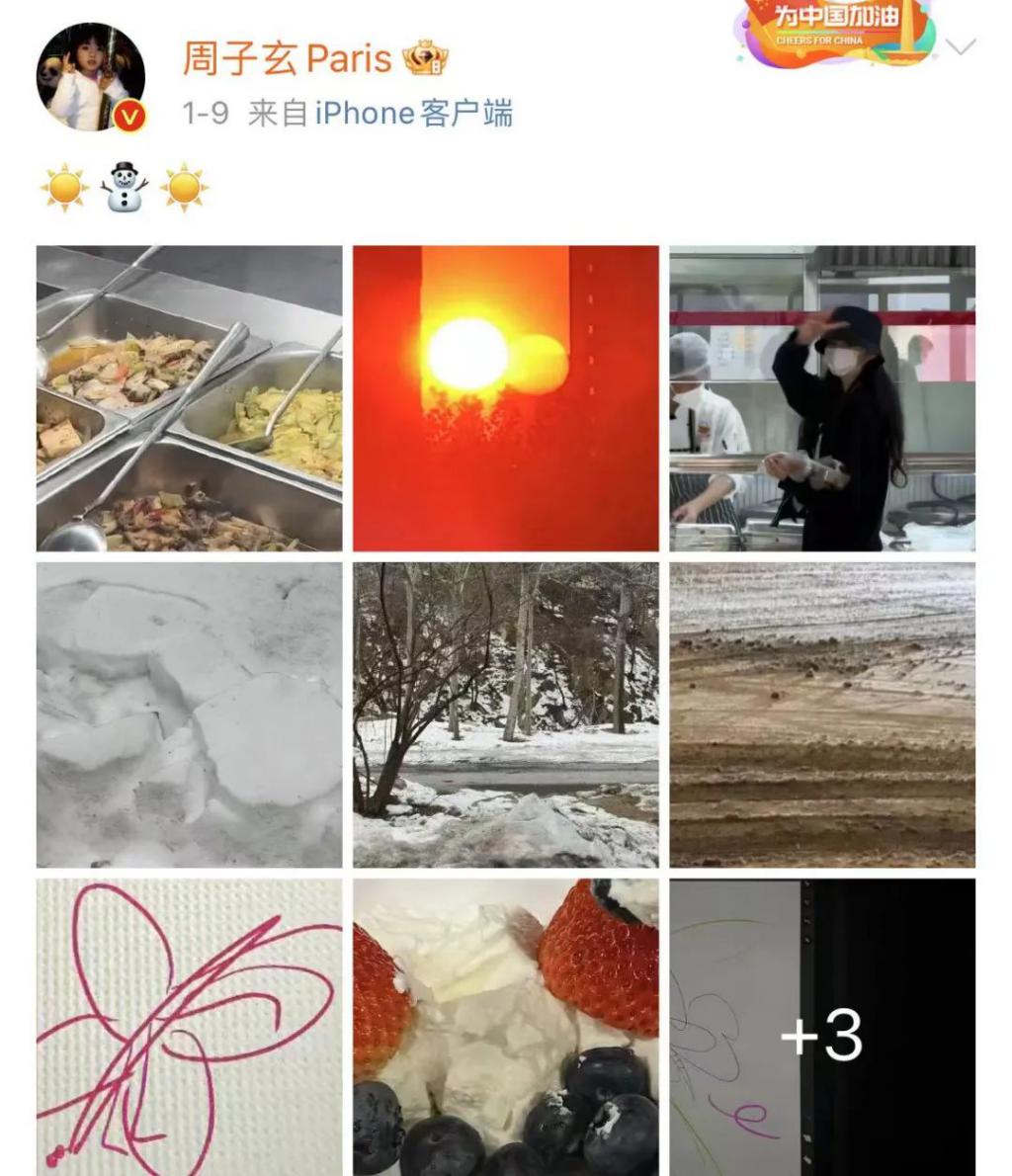Open the 为中国加油 banner
The image size is (1012, 1176).
[x=838, y=30]
